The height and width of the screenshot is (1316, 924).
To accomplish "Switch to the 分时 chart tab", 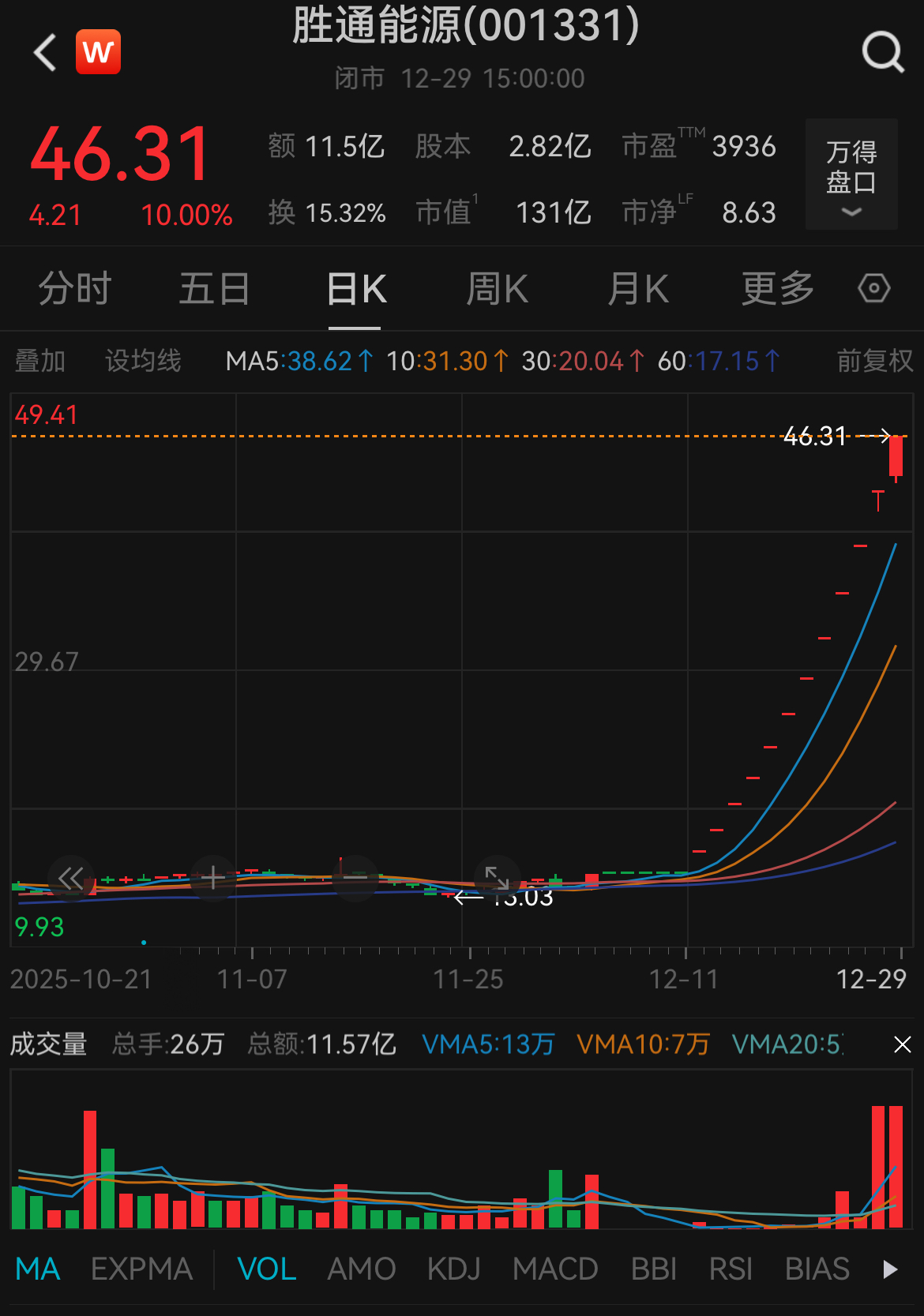I will (75, 288).
